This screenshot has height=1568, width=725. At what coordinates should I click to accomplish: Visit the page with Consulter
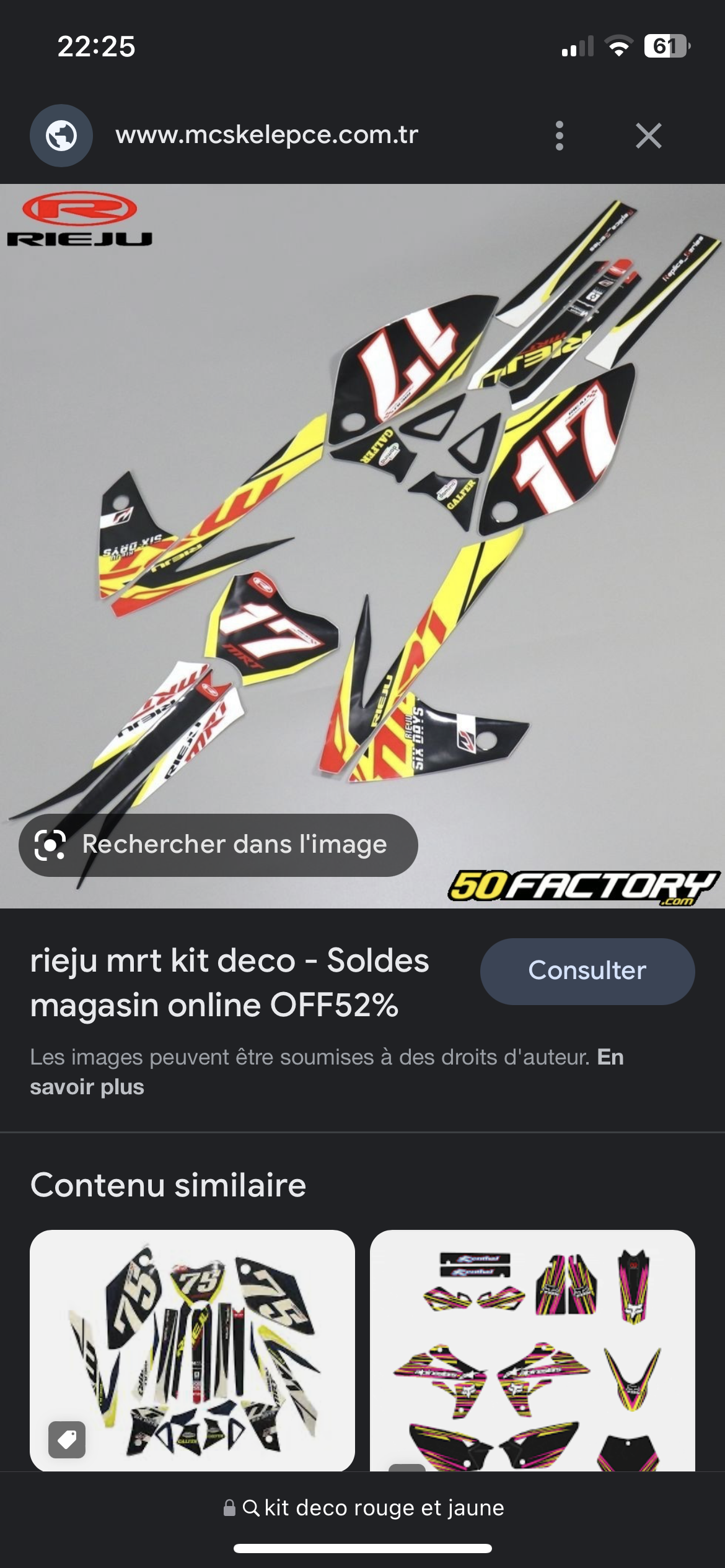[587, 970]
